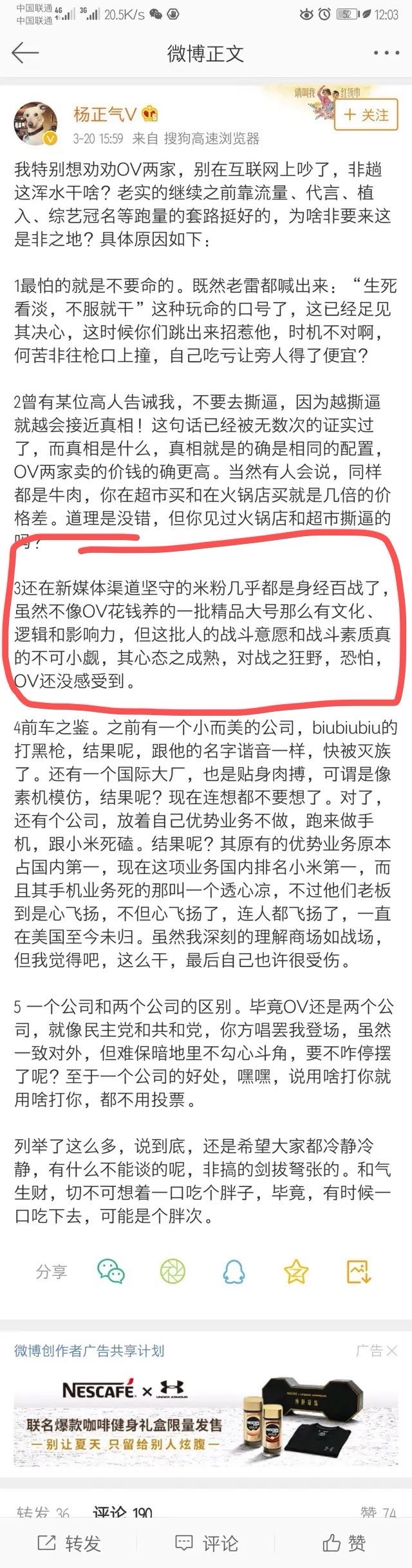Open the three-dot overflow menu

pyautogui.click(x=386, y=53)
